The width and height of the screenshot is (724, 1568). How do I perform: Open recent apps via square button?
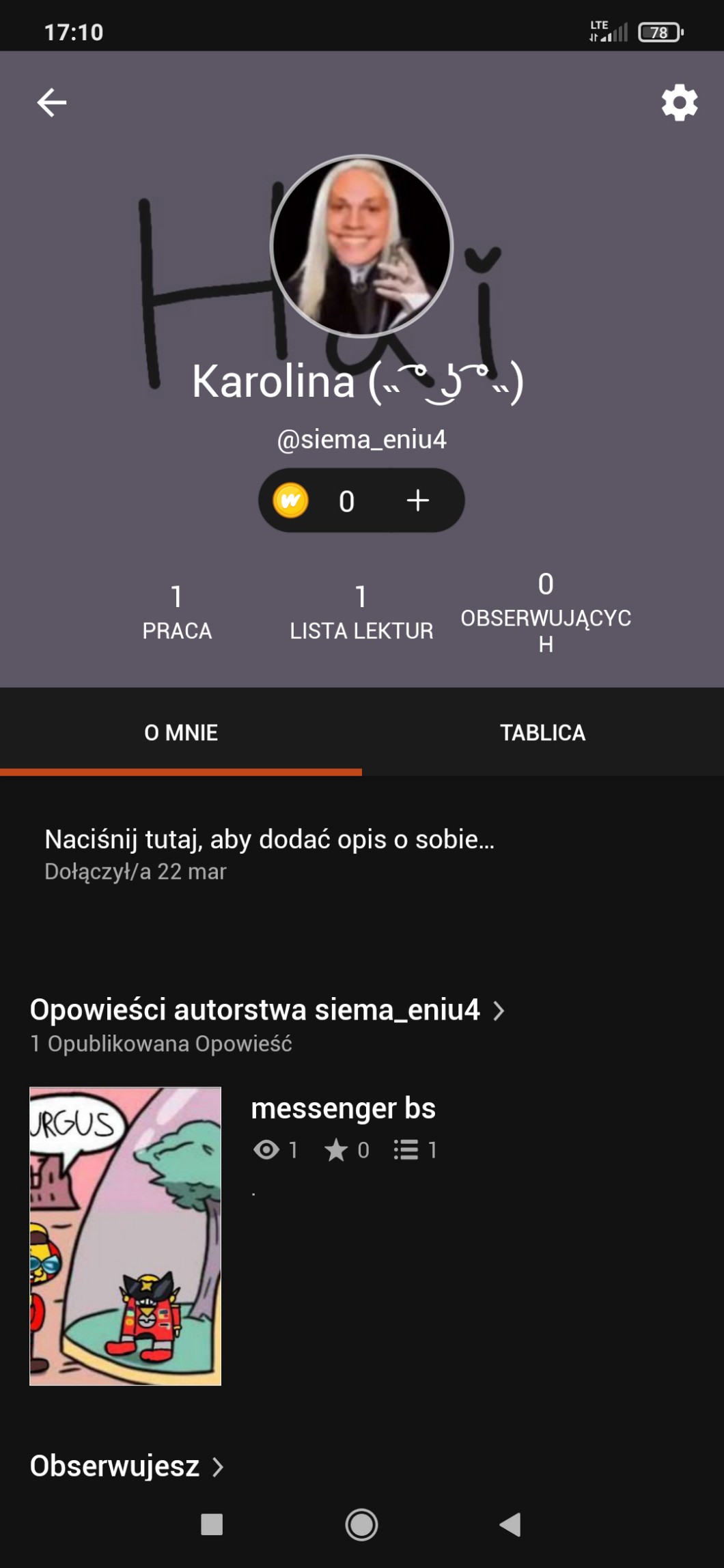(x=212, y=1524)
